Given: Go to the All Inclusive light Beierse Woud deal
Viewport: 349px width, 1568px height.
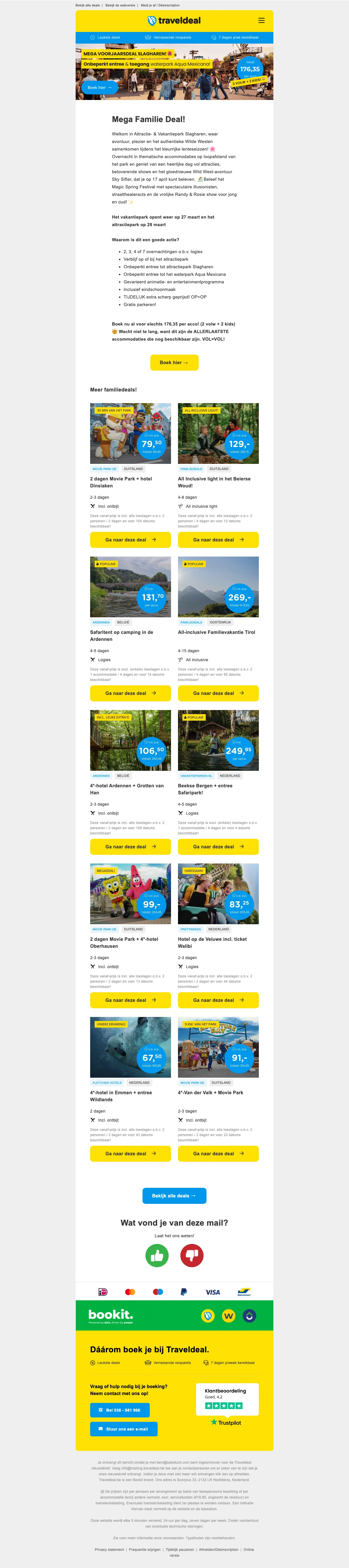Looking at the screenshot, I should [x=218, y=540].
